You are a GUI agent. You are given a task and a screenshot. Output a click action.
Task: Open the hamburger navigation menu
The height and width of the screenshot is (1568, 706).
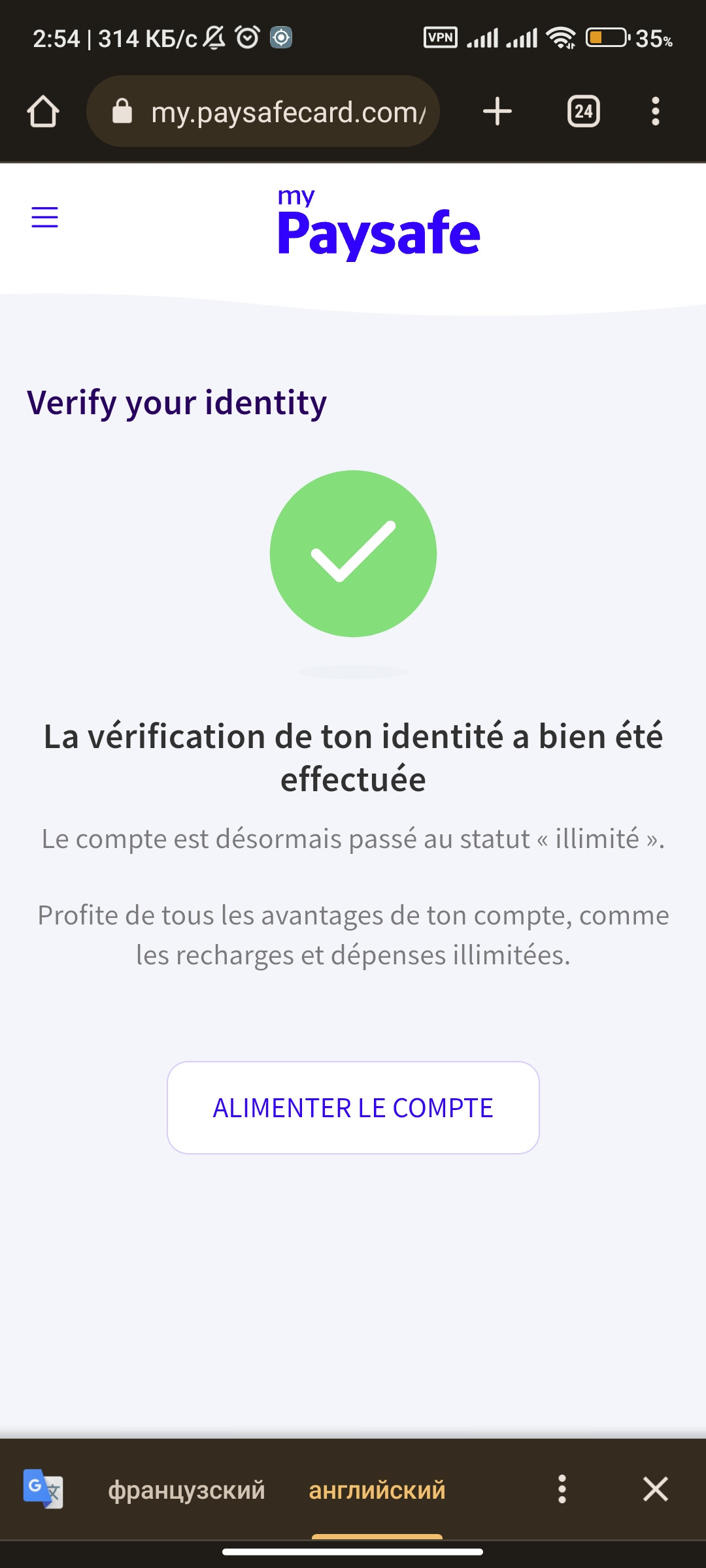[x=44, y=217]
